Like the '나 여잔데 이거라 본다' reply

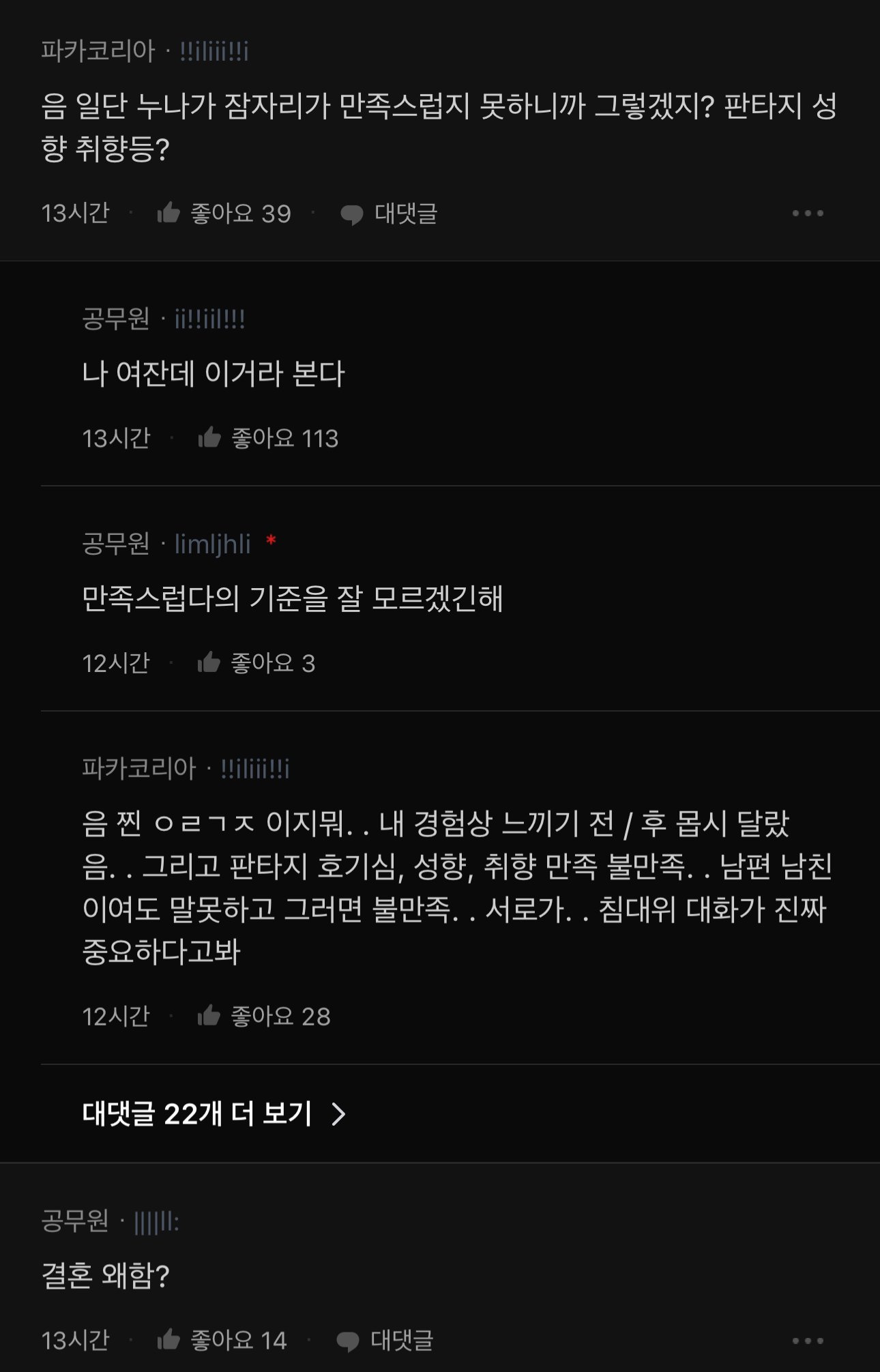coord(209,438)
